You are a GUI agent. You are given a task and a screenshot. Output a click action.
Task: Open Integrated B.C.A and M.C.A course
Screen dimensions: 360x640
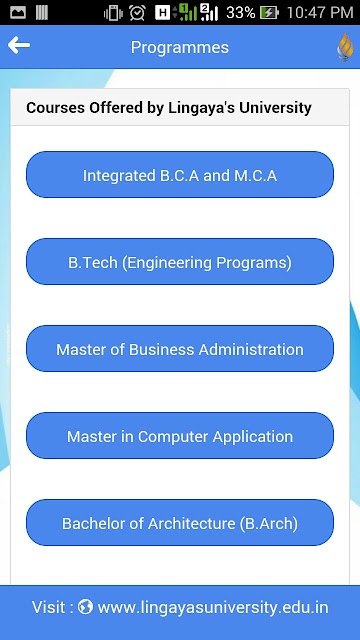(x=180, y=175)
